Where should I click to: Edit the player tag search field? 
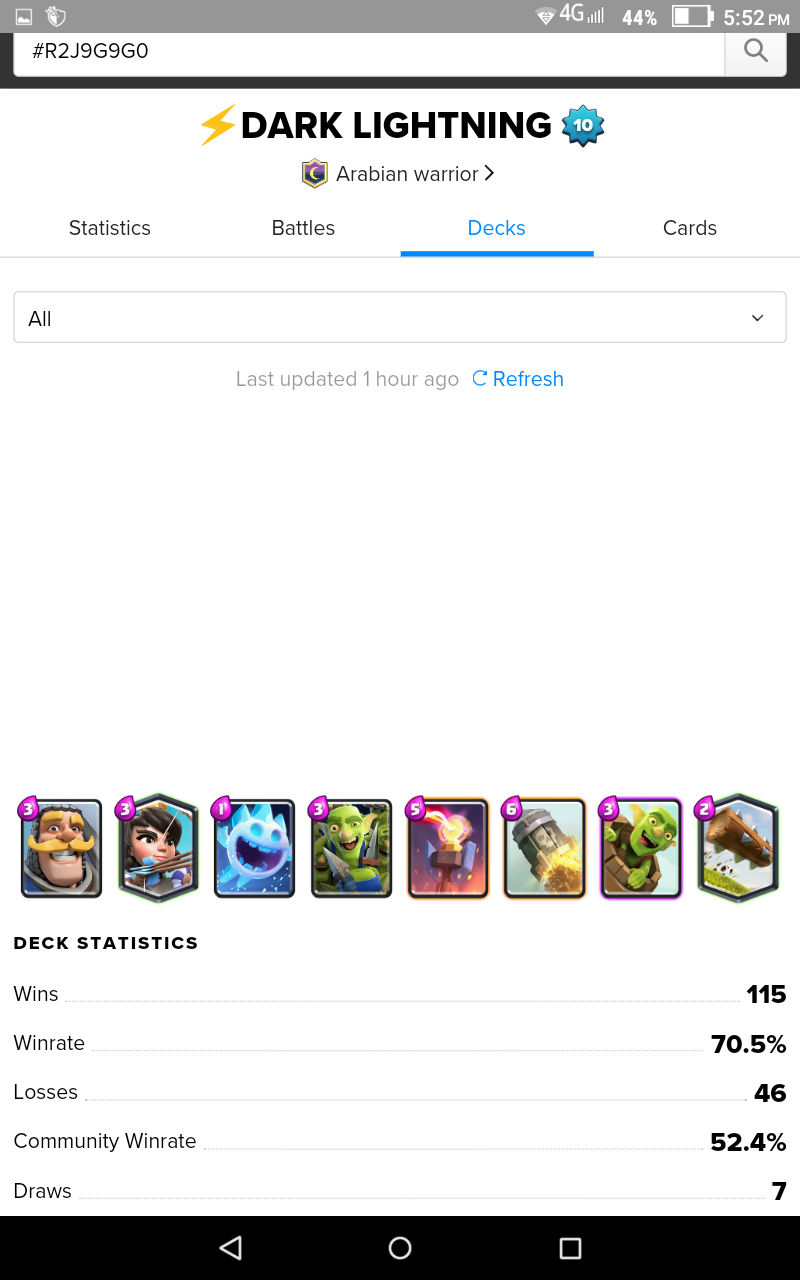(369, 51)
